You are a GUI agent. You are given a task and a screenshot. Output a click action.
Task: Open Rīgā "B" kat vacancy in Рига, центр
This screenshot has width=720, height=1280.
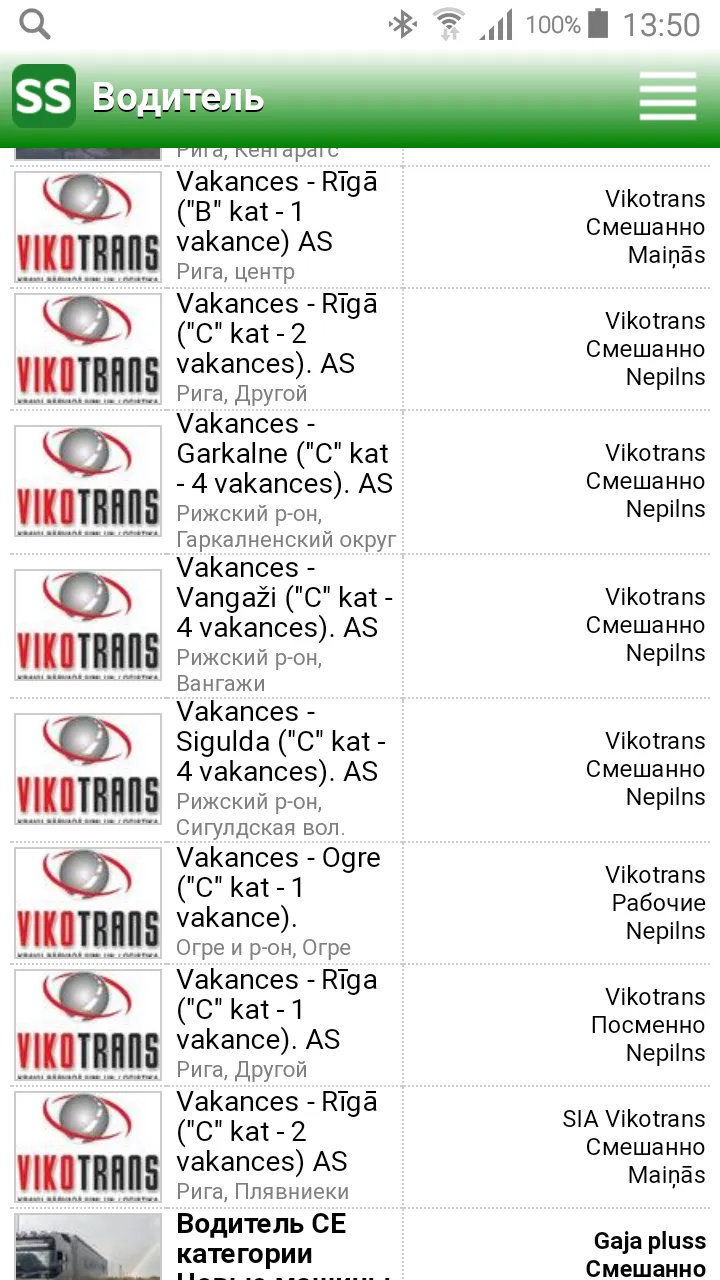[360, 227]
